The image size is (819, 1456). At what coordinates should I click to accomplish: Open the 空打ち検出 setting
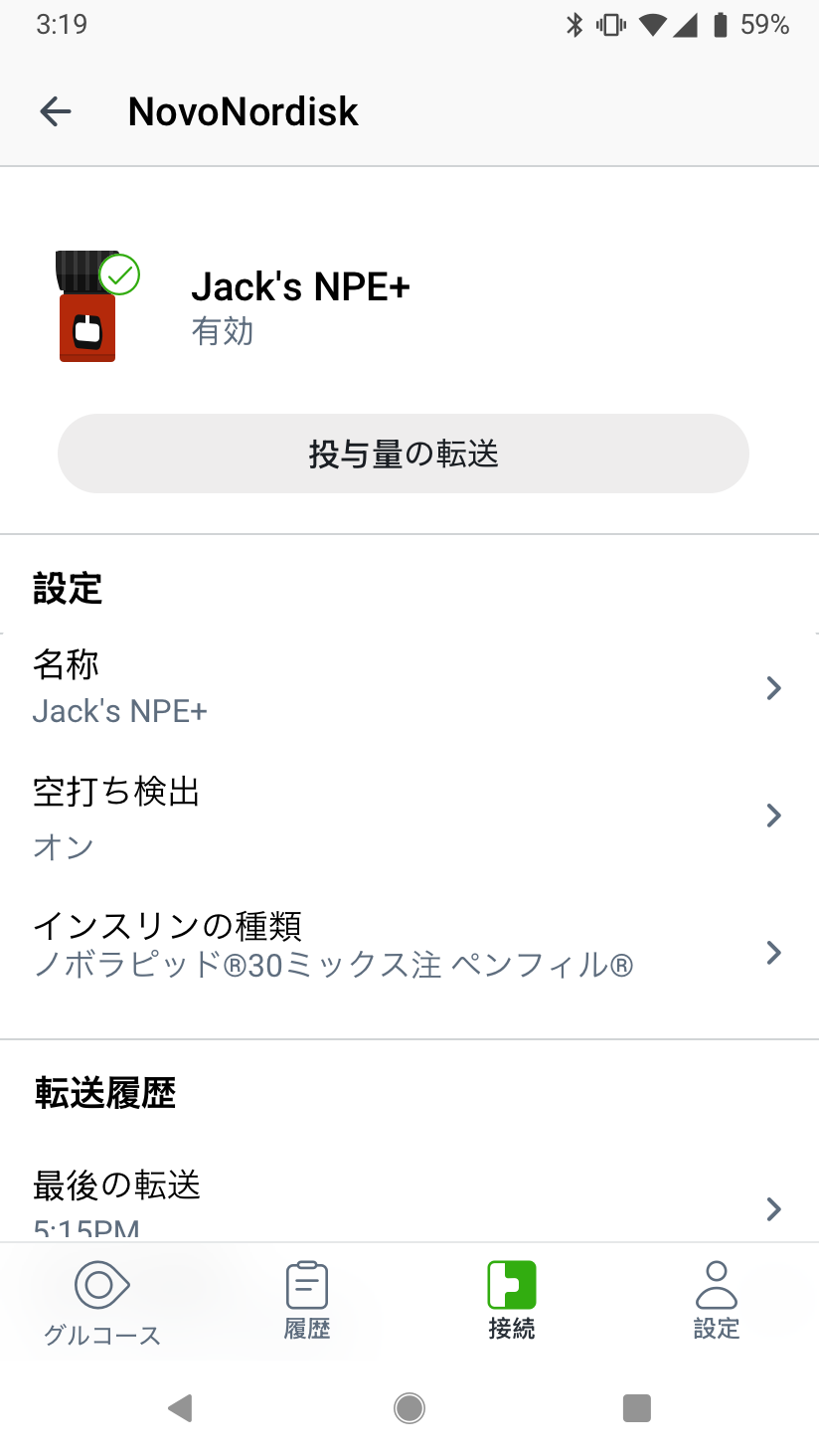pos(409,817)
